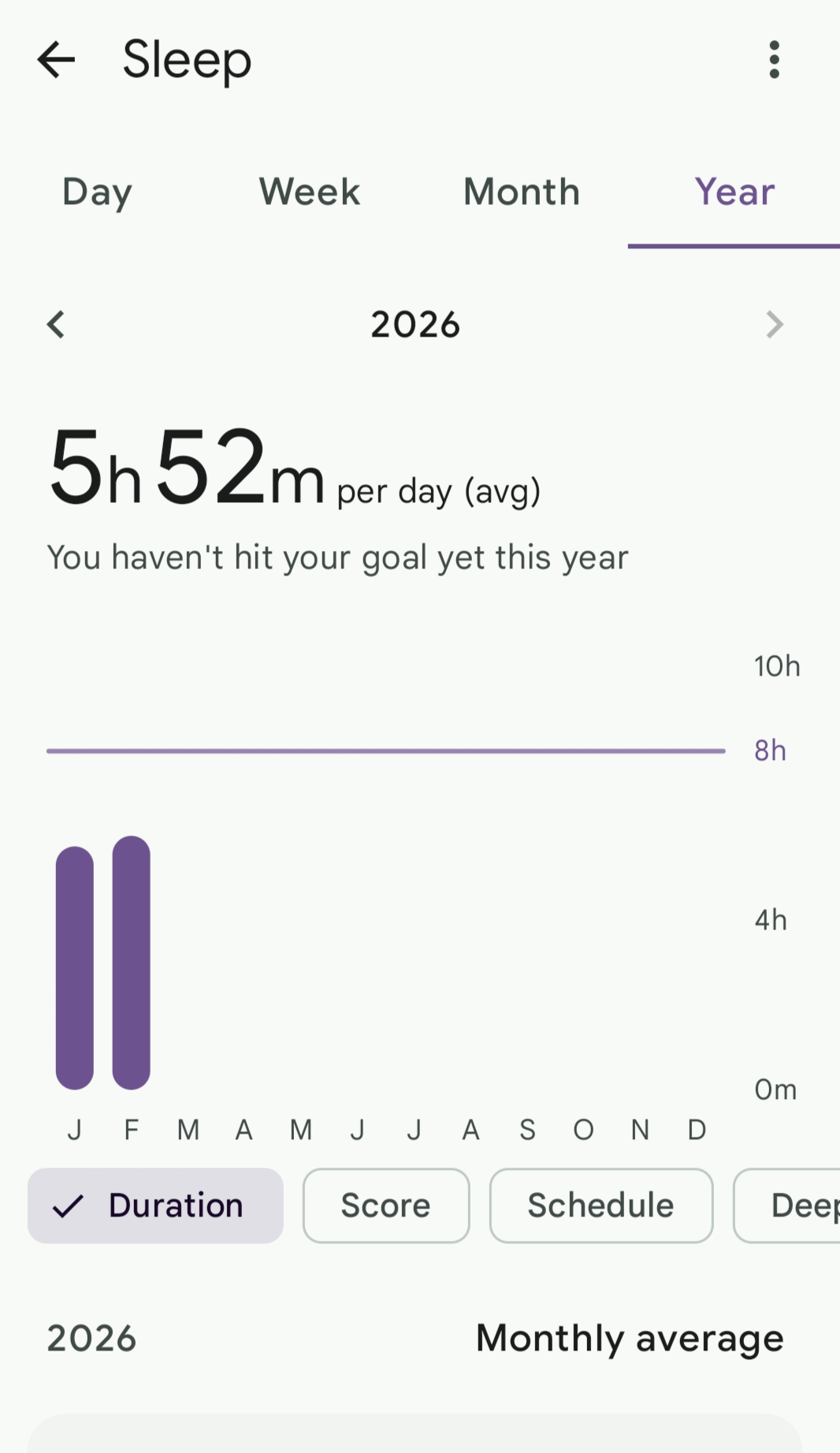The height and width of the screenshot is (1453, 840).
Task: Select the Schedule chip
Action: click(601, 1205)
